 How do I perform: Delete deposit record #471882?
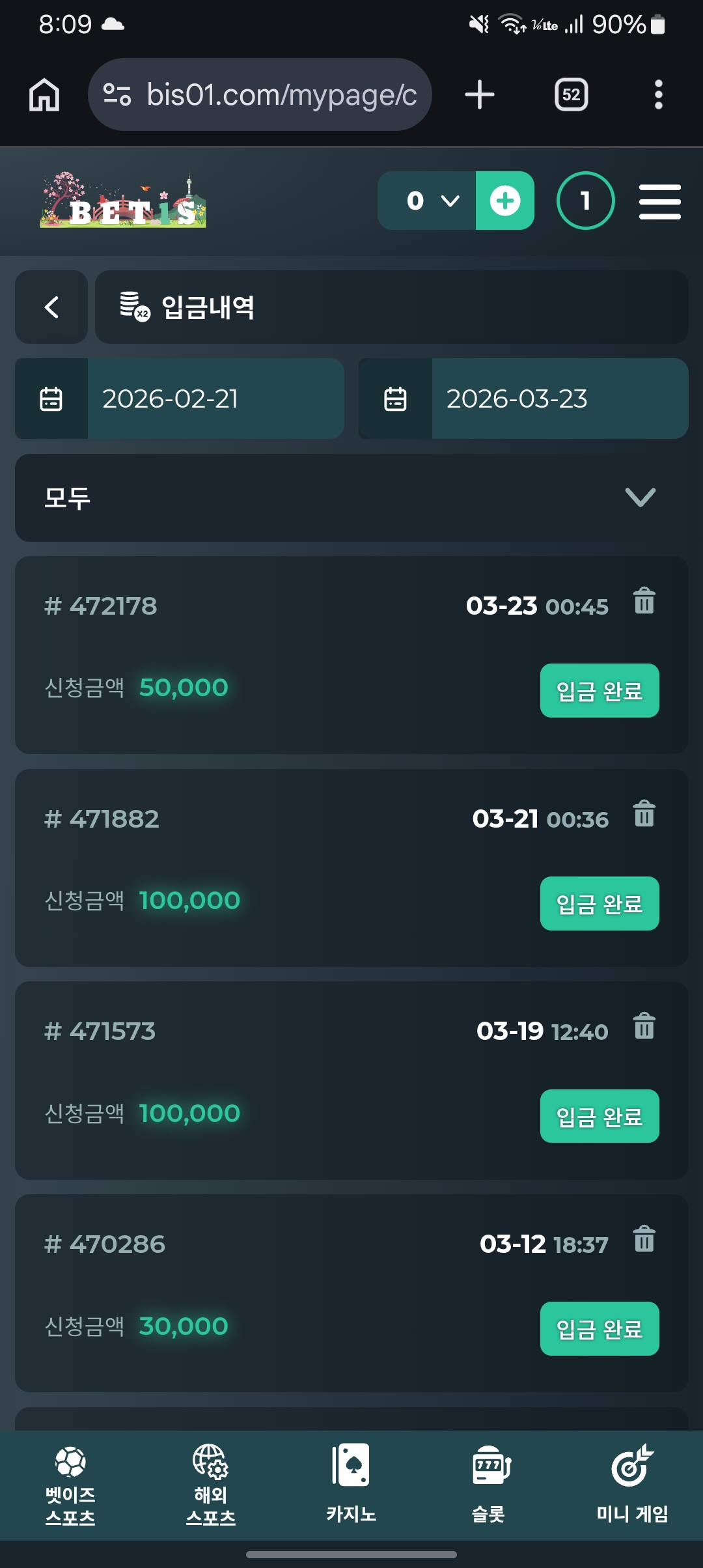(644, 814)
